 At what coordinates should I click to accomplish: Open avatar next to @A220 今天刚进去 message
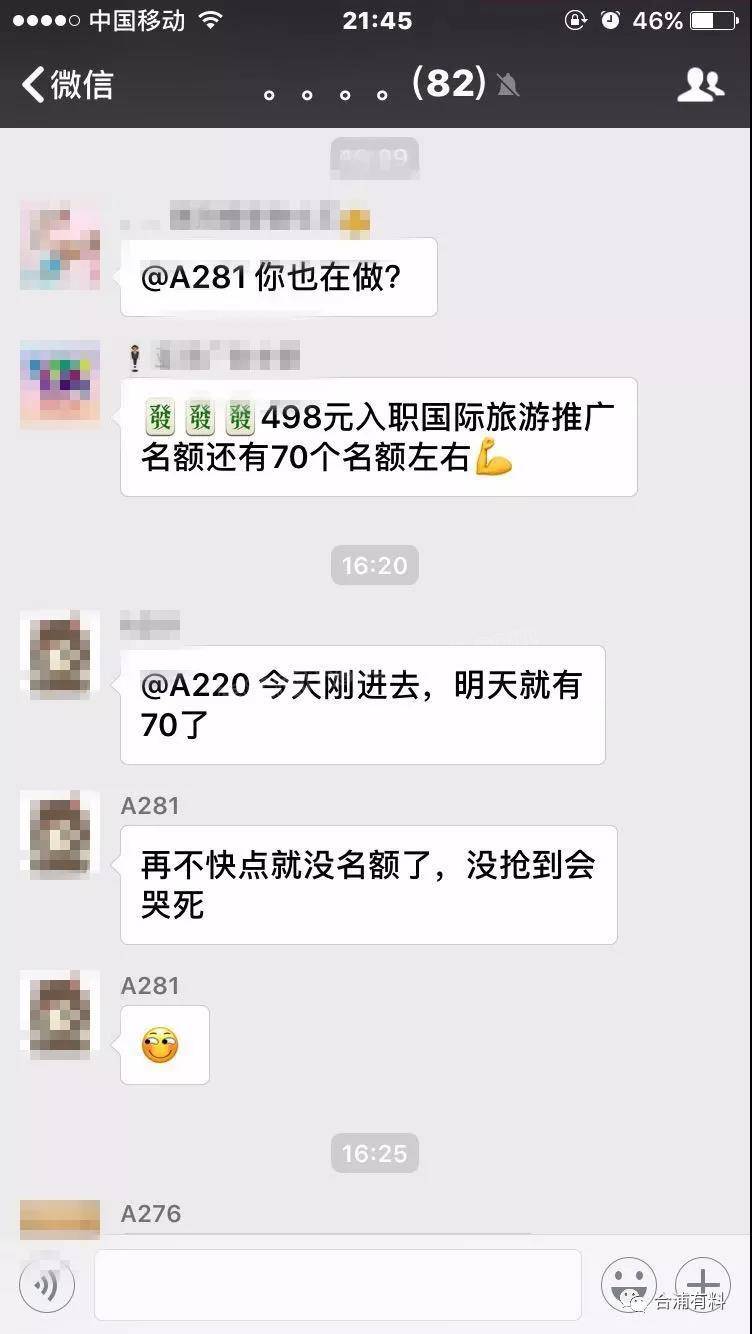[60, 655]
